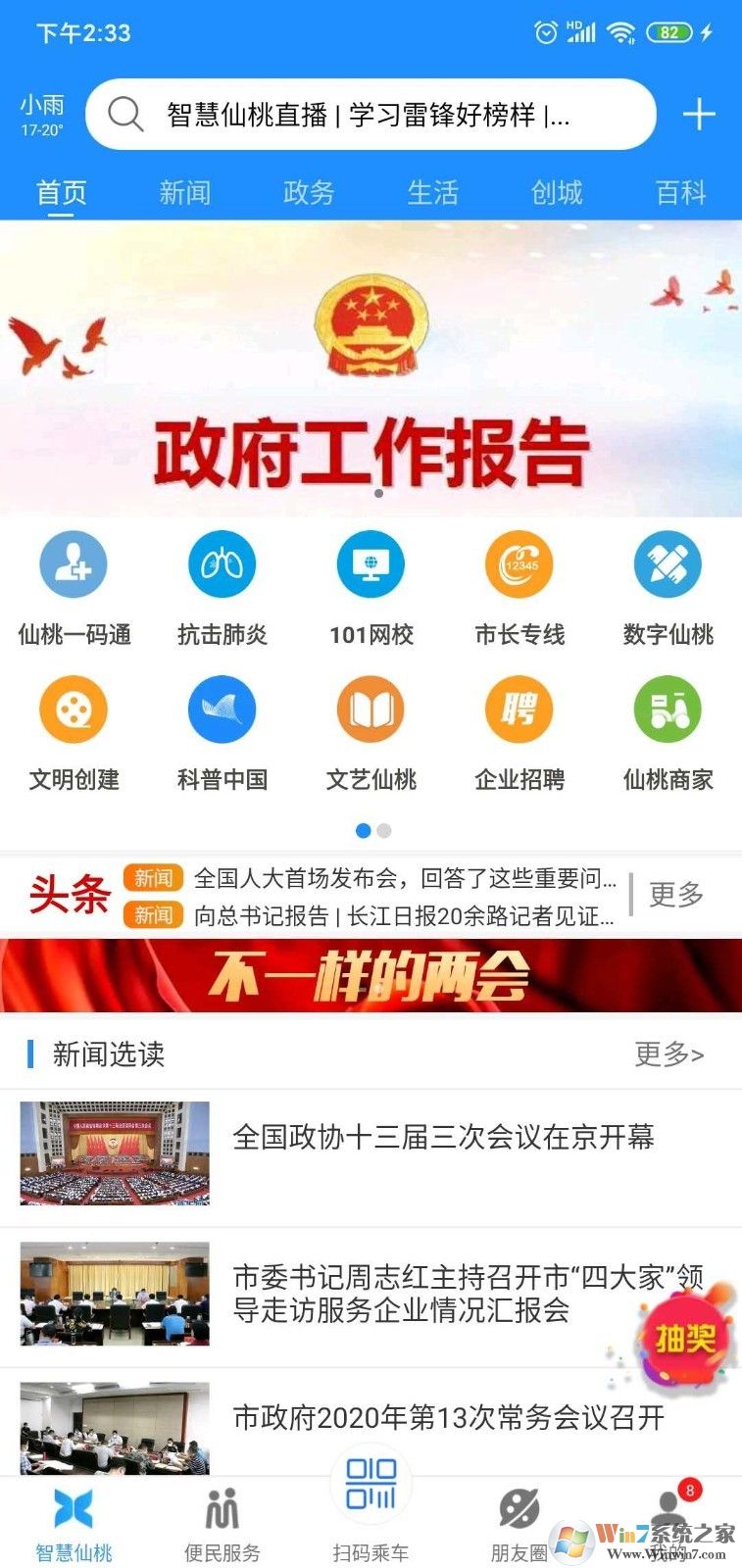
Task: Tap 更多 next to 头条 headlines
Action: pos(675,895)
